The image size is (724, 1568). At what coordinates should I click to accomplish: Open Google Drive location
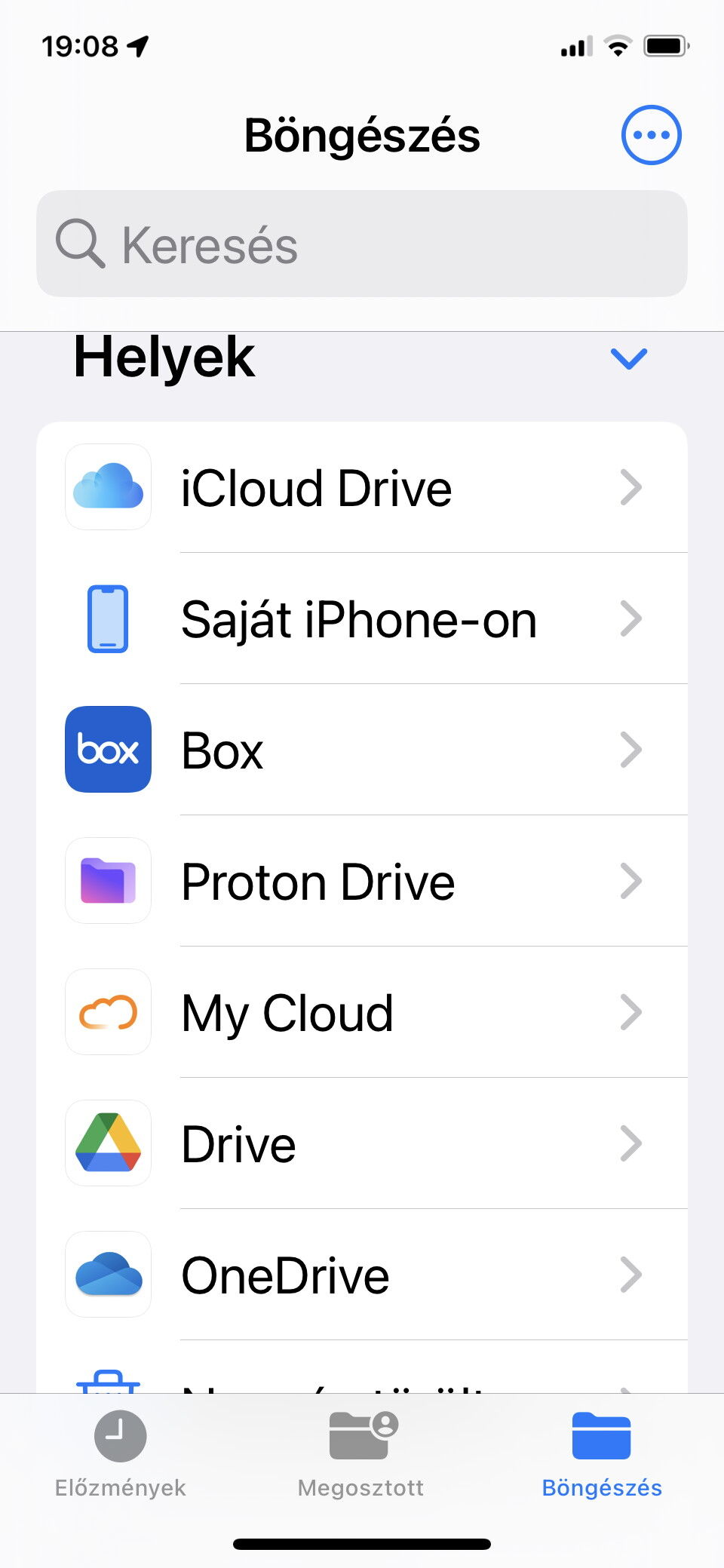click(x=362, y=1143)
